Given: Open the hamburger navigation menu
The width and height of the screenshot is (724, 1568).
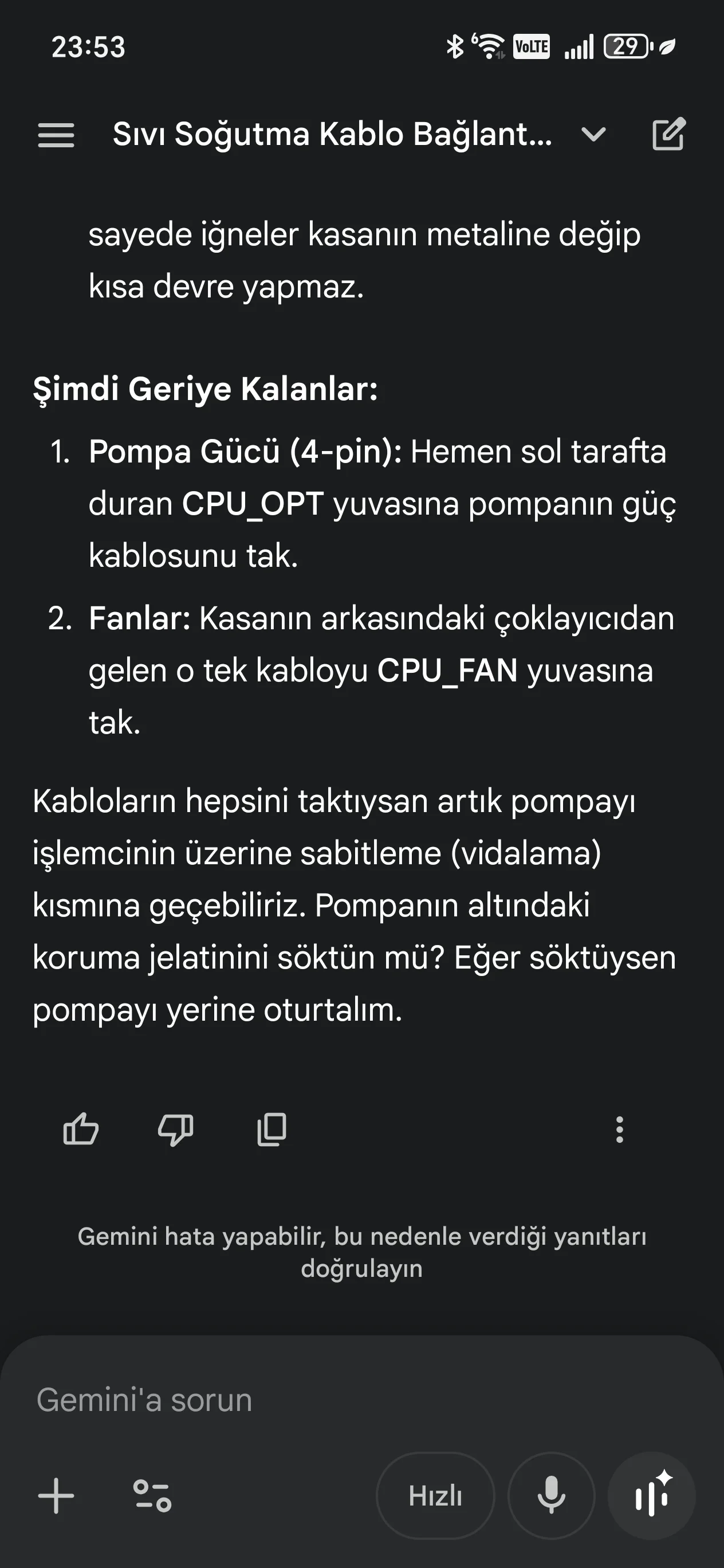Looking at the screenshot, I should pyautogui.click(x=56, y=135).
